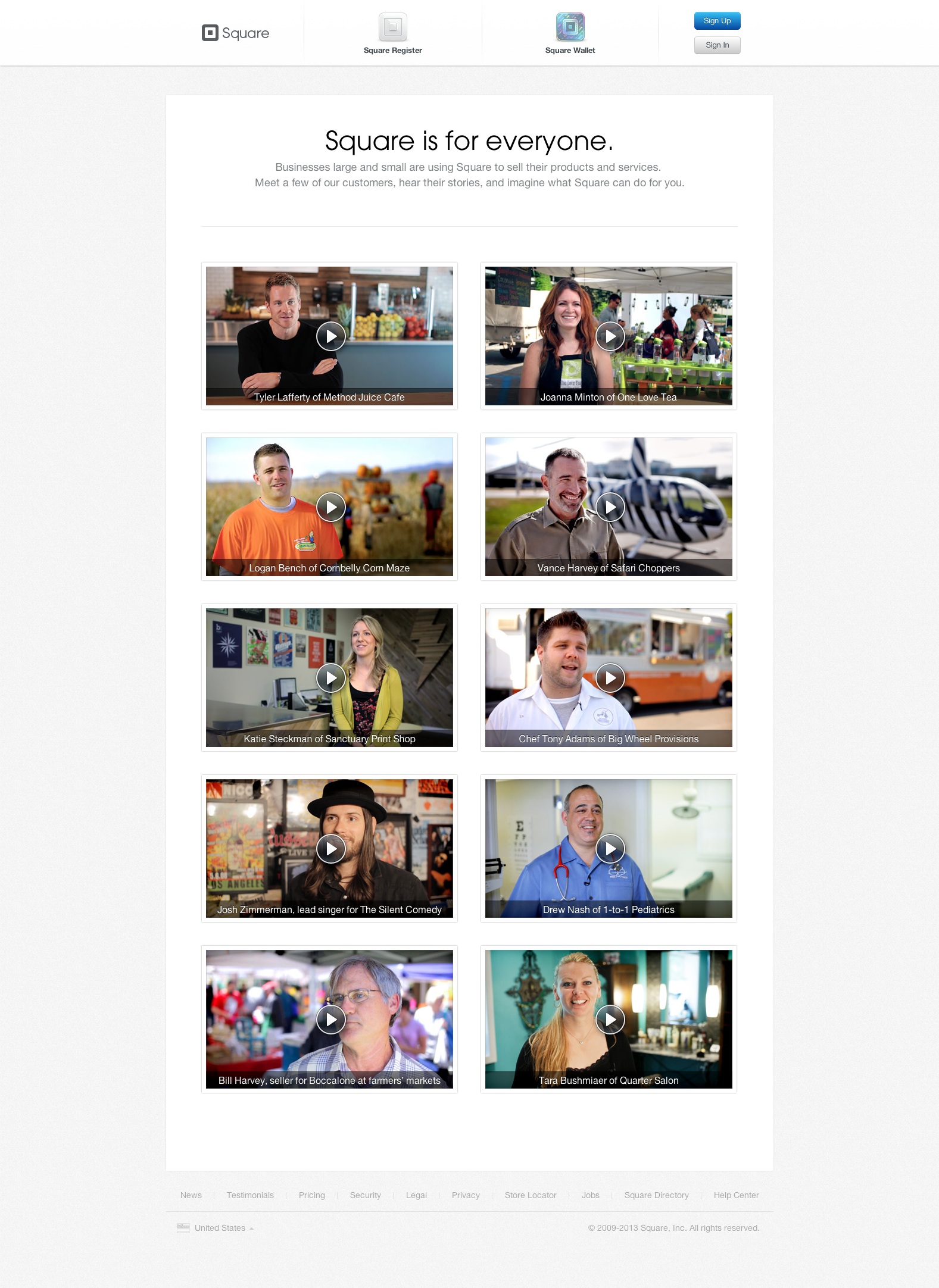Play Drew Nash's 1-to-1 Pediatrics video

610,849
